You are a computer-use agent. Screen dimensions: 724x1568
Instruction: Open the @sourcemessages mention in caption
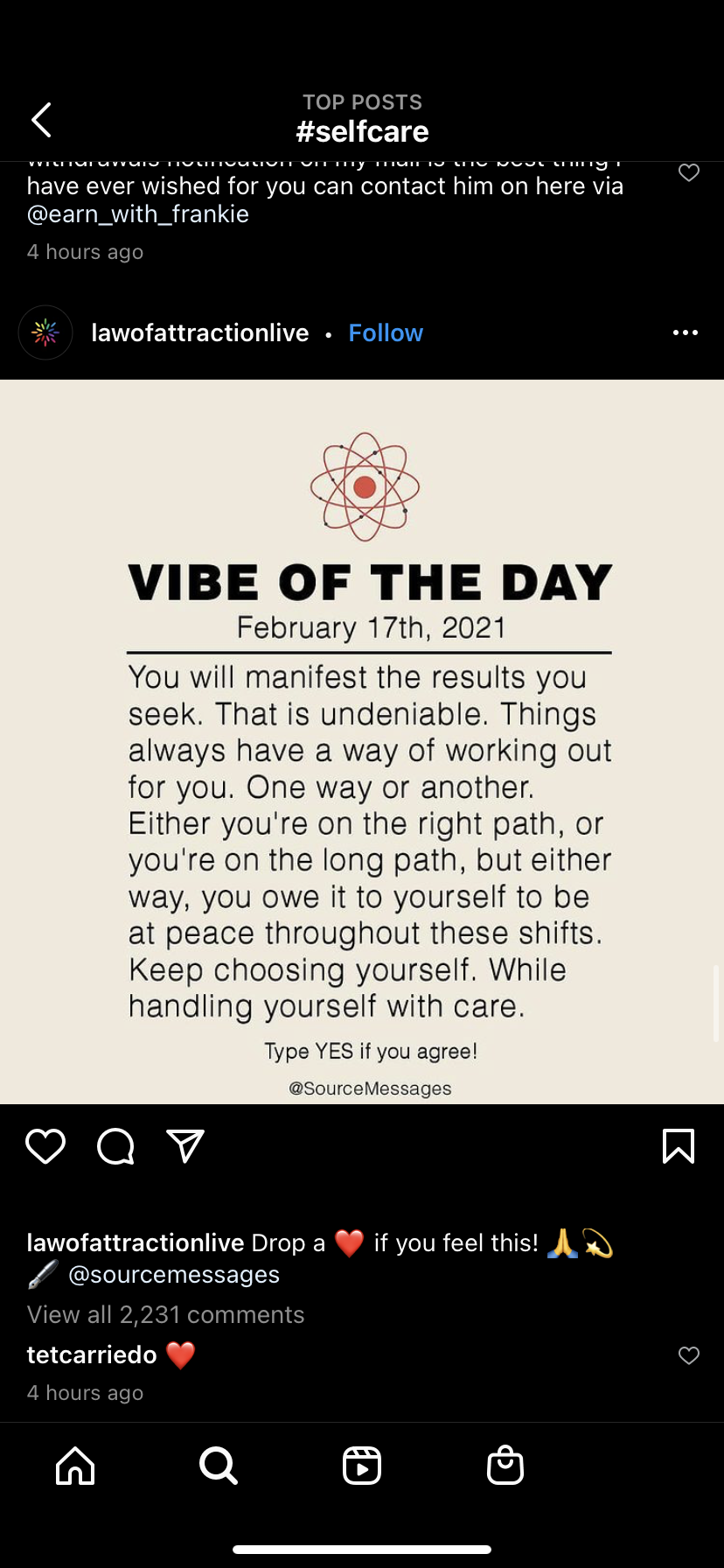pyautogui.click(x=173, y=1275)
